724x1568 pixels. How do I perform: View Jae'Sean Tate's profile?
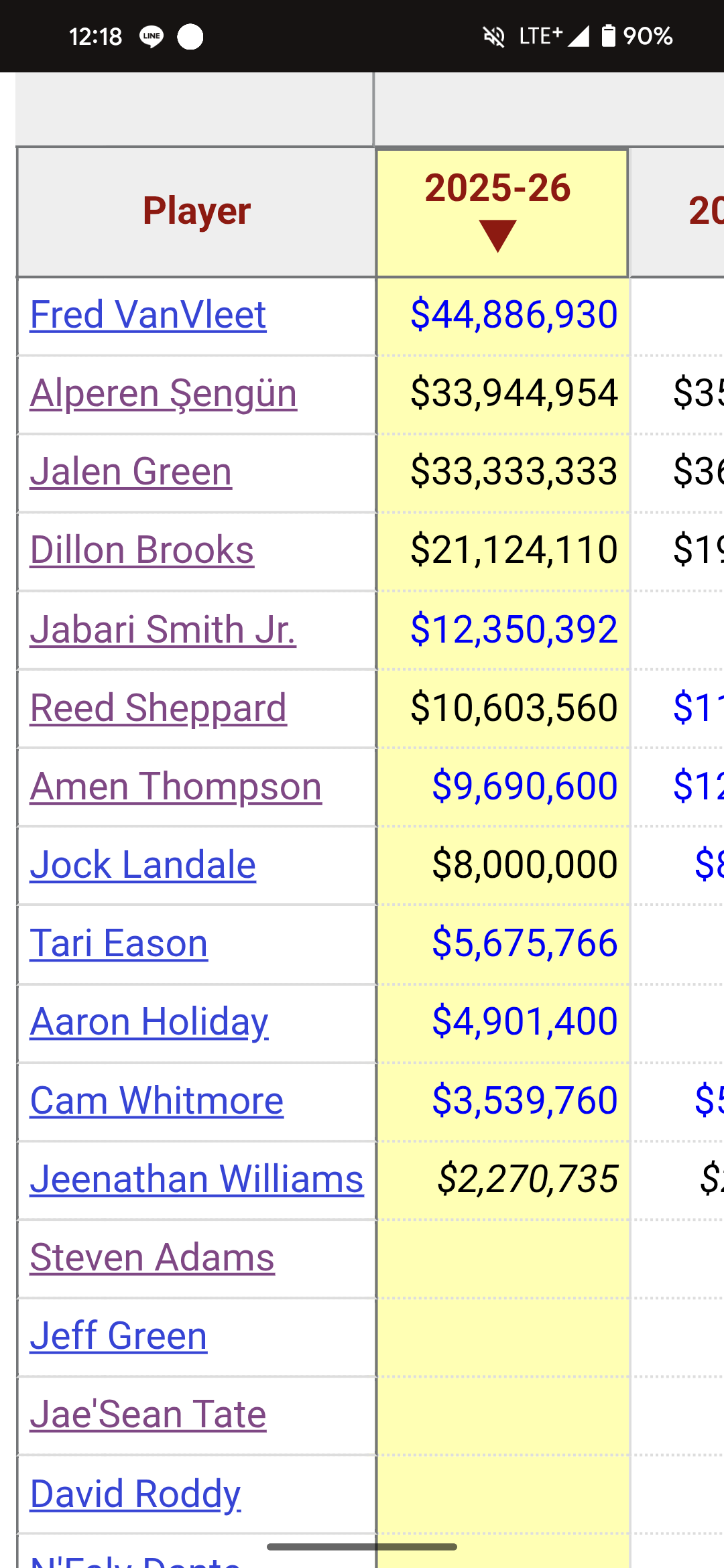coord(148,1415)
